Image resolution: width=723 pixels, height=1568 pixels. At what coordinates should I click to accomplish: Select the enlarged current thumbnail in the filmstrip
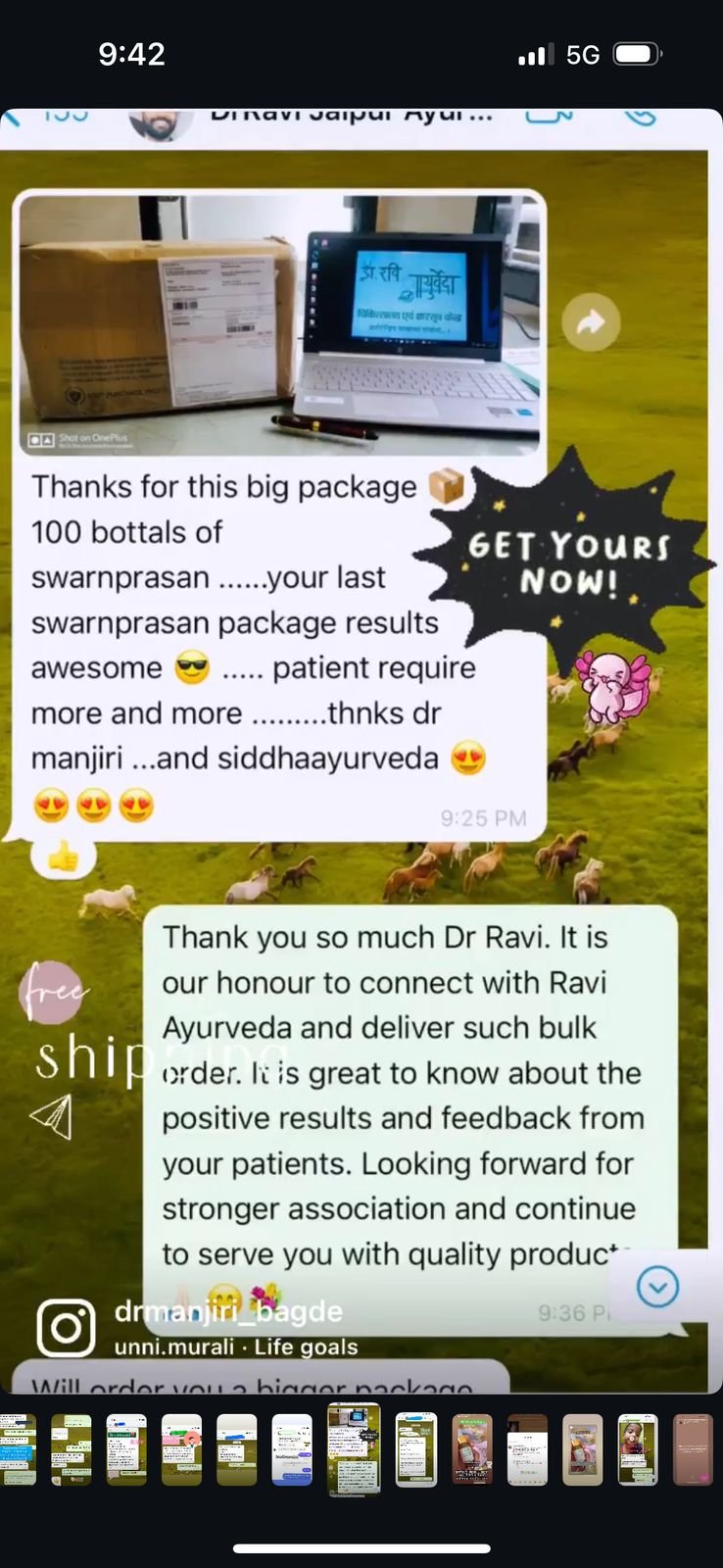click(x=354, y=1449)
